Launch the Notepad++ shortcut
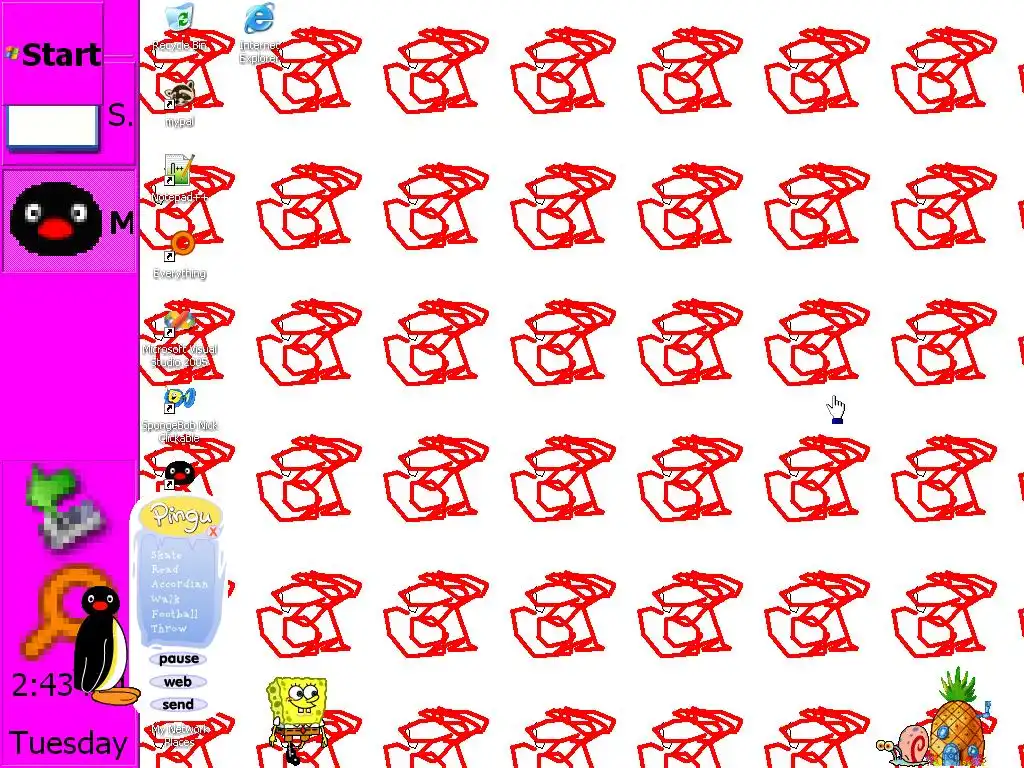Image resolution: width=1024 pixels, height=768 pixels. [179, 172]
